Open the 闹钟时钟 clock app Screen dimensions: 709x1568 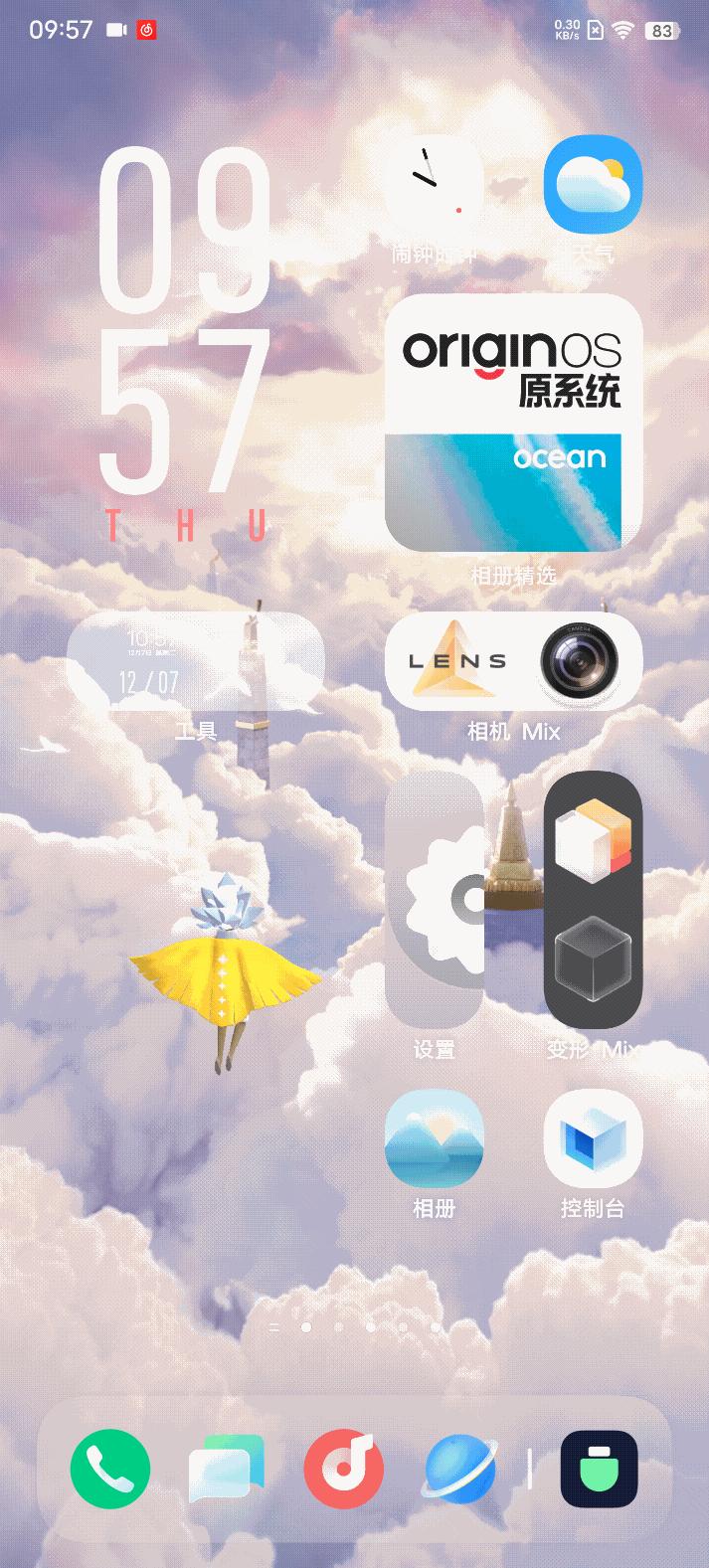point(434,184)
